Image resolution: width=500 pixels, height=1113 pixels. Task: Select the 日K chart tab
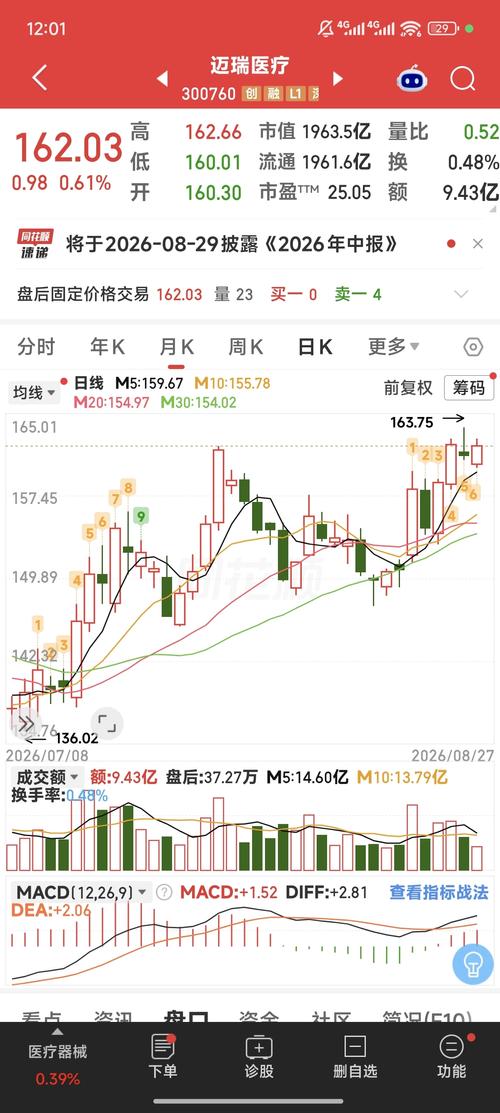pyautogui.click(x=315, y=346)
